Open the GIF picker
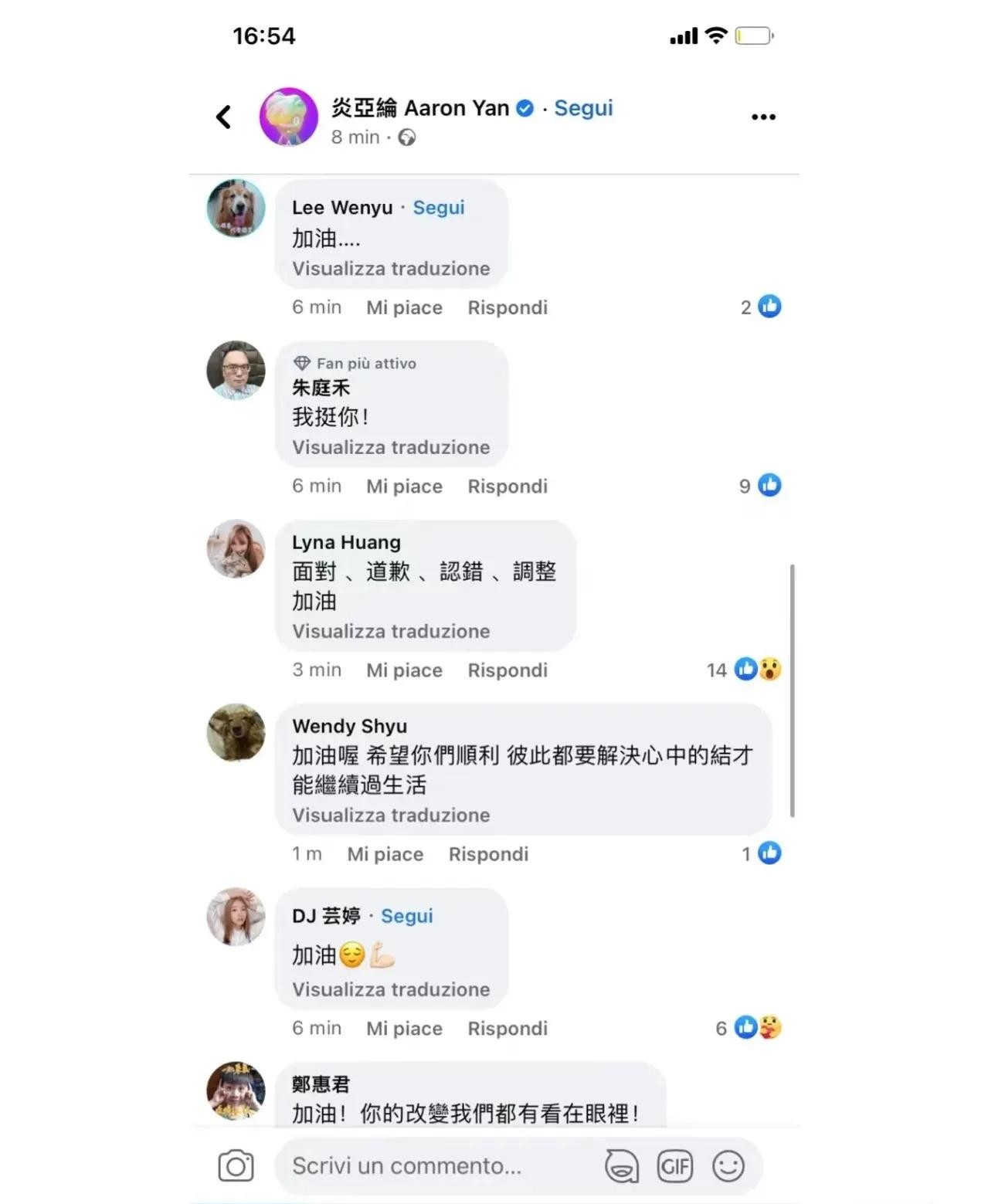This screenshot has height=1204, width=988. (674, 1165)
